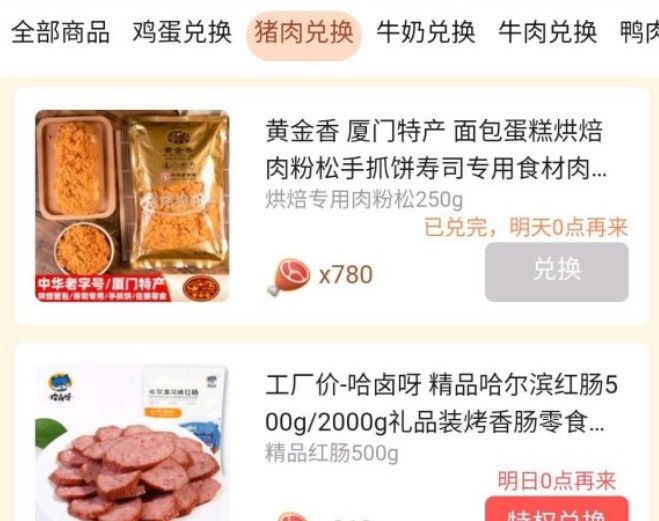The width and height of the screenshot is (659, 521).
Task: Tap the 兑换 button for 黄金香肉粉松
Action: [556, 271]
